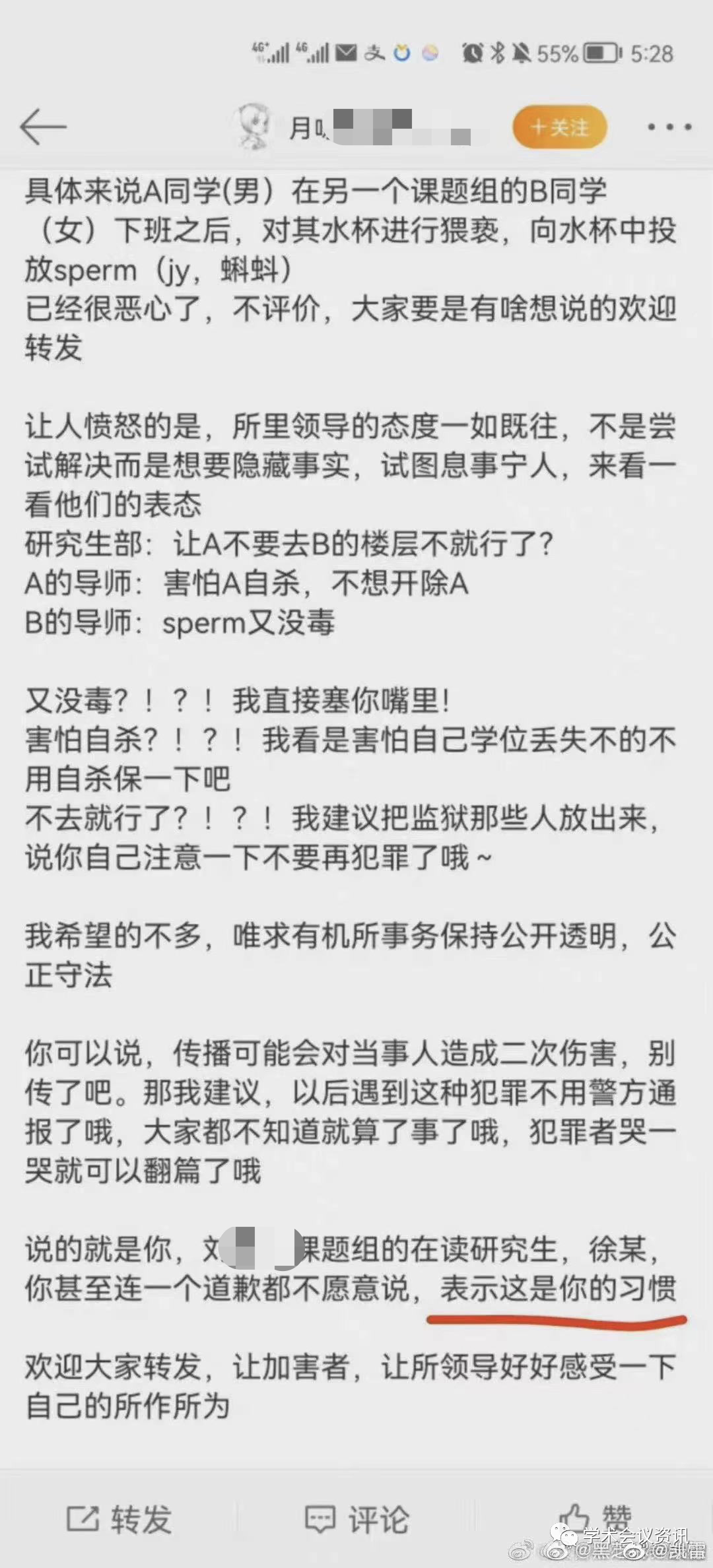Repost via the 转发 button
The width and height of the screenshot is (713, 1568).
tap(119, 1520)
